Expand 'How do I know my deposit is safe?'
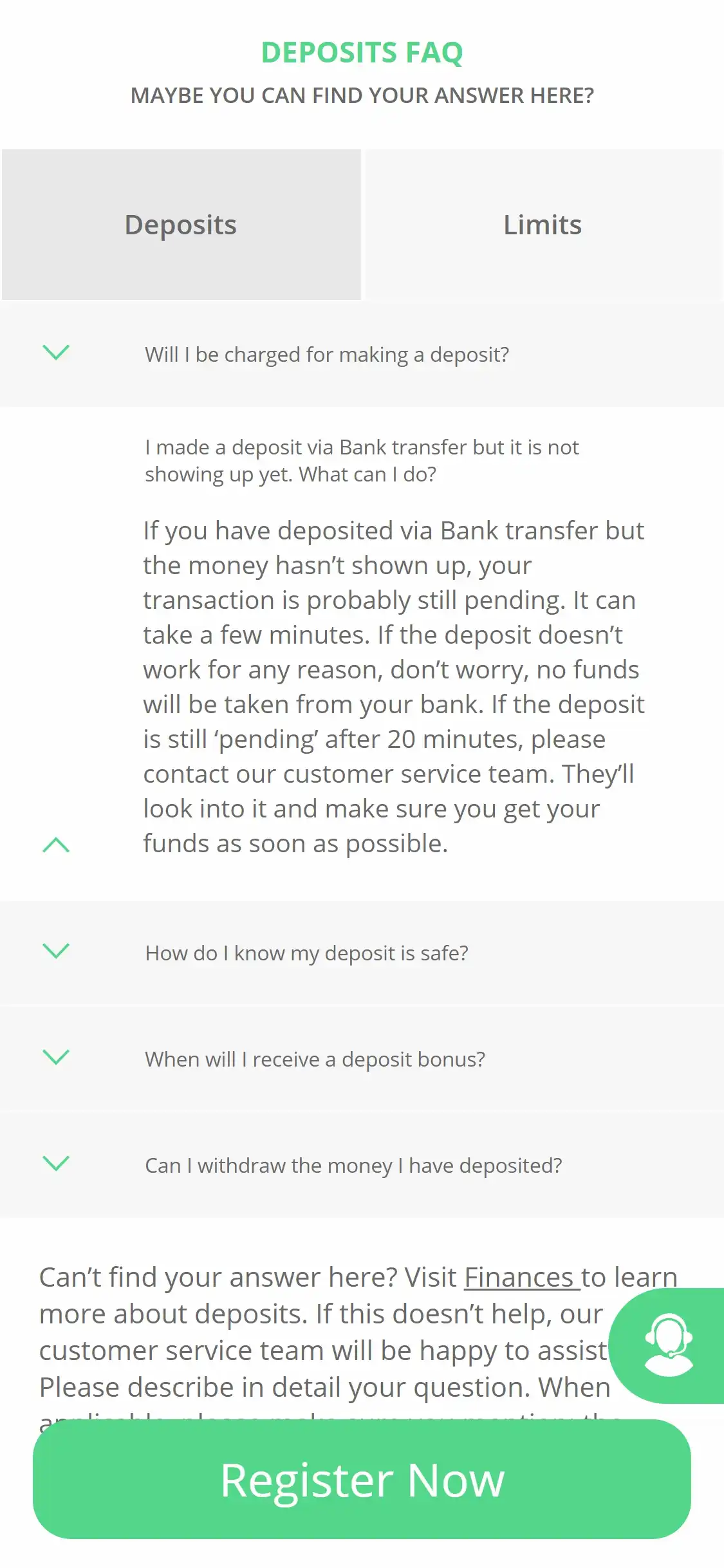This screenshot has height=1568, width=724. (306, 953)
